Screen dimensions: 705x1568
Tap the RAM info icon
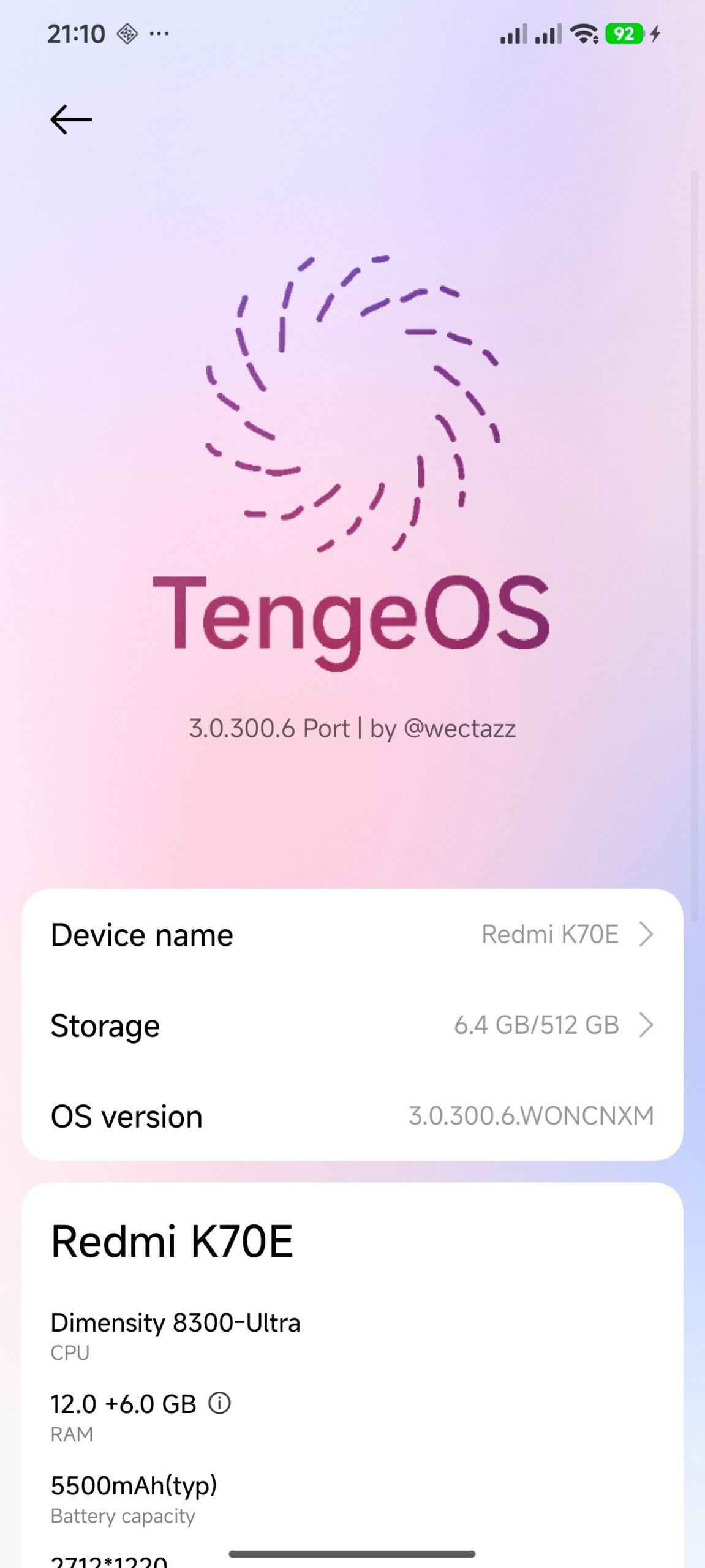coord(219,1403)
